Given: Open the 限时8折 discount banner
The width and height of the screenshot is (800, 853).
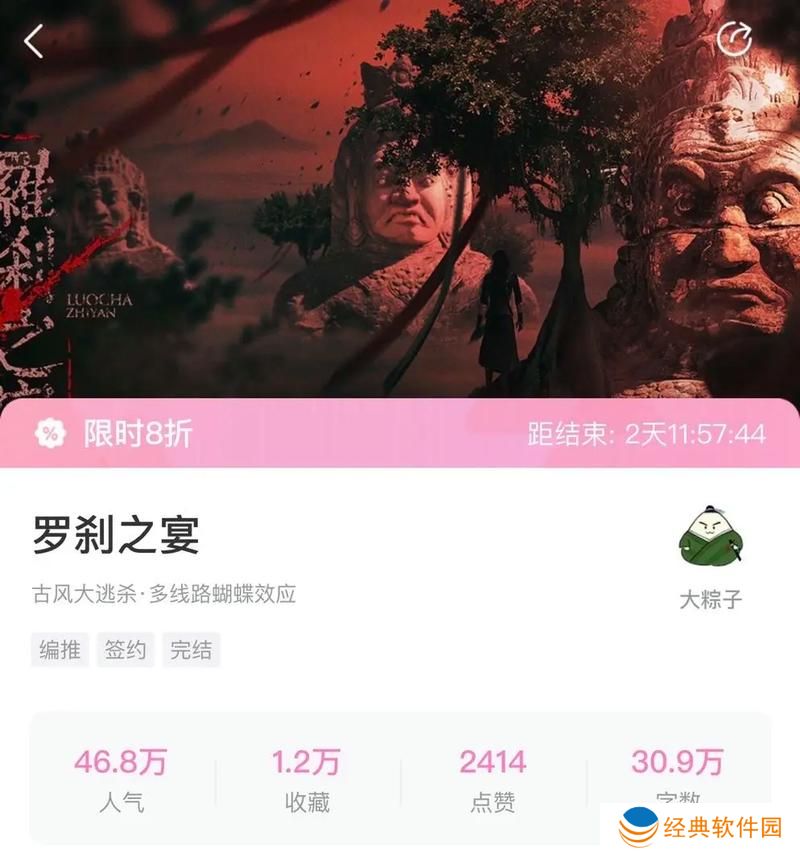Looking at the screenshot, I should (x=400, y=433).
